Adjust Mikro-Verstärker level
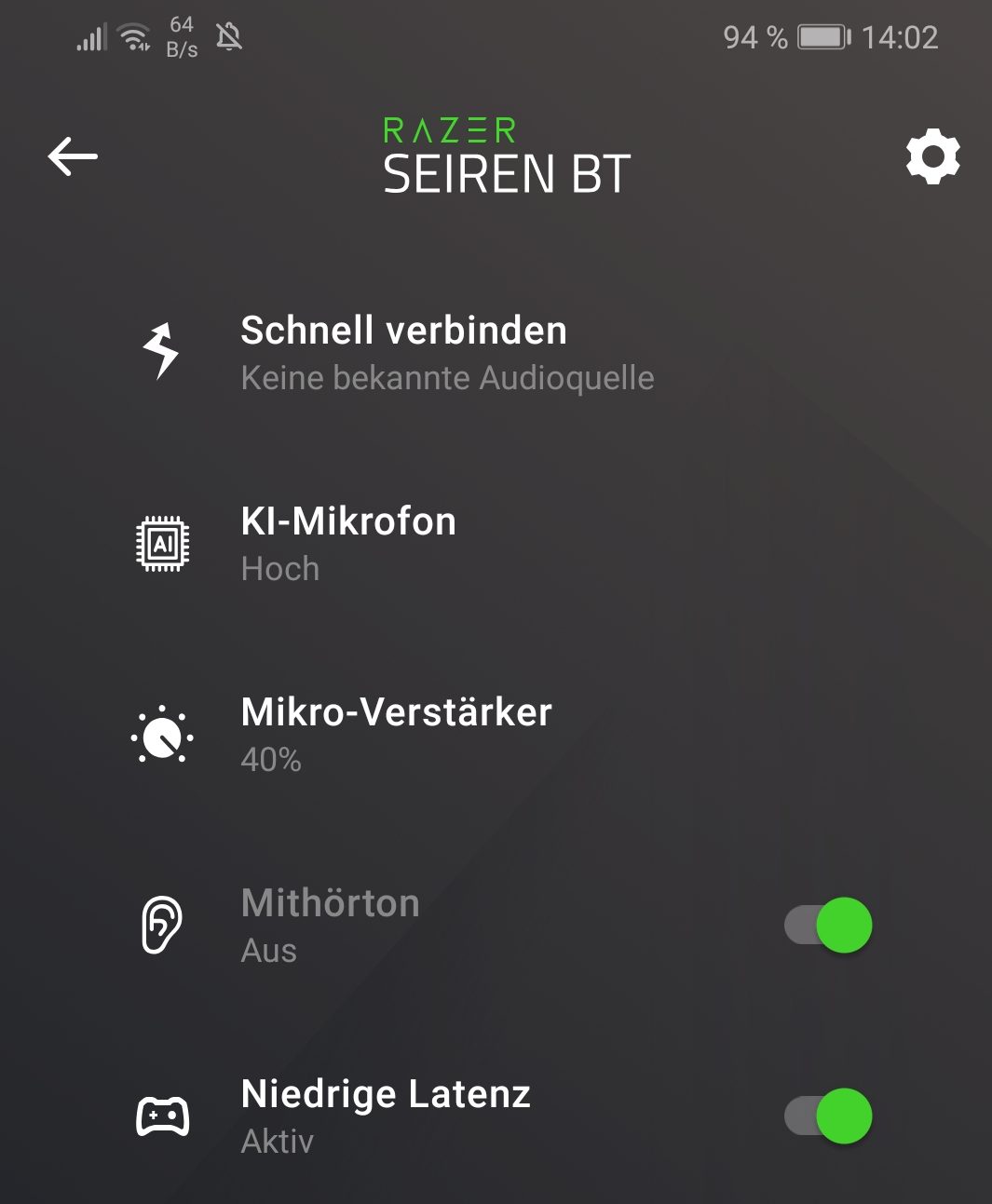 coord(396,734)
